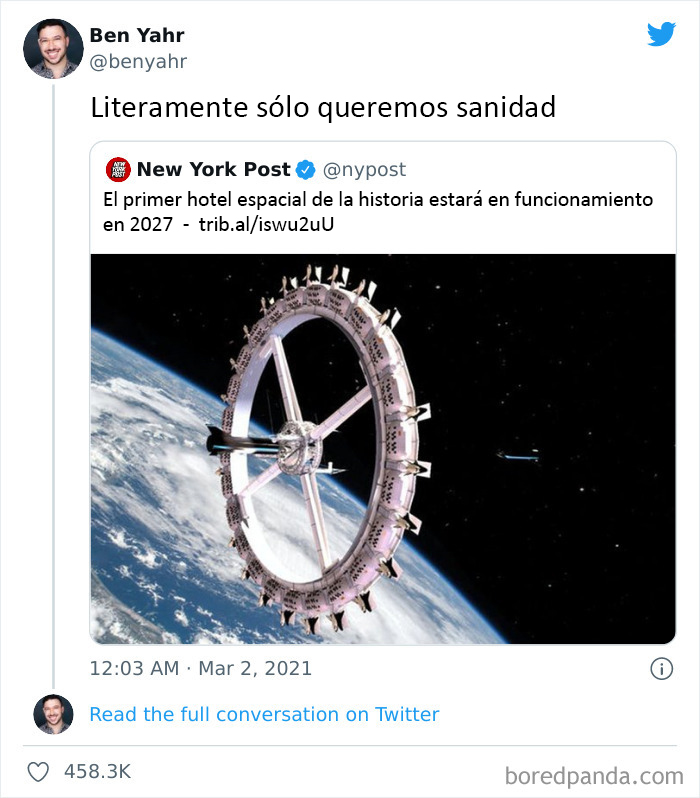This screenshot has width=700, height=798.
Task: Like the tweet with the heart icon
Action: point(38,772)
